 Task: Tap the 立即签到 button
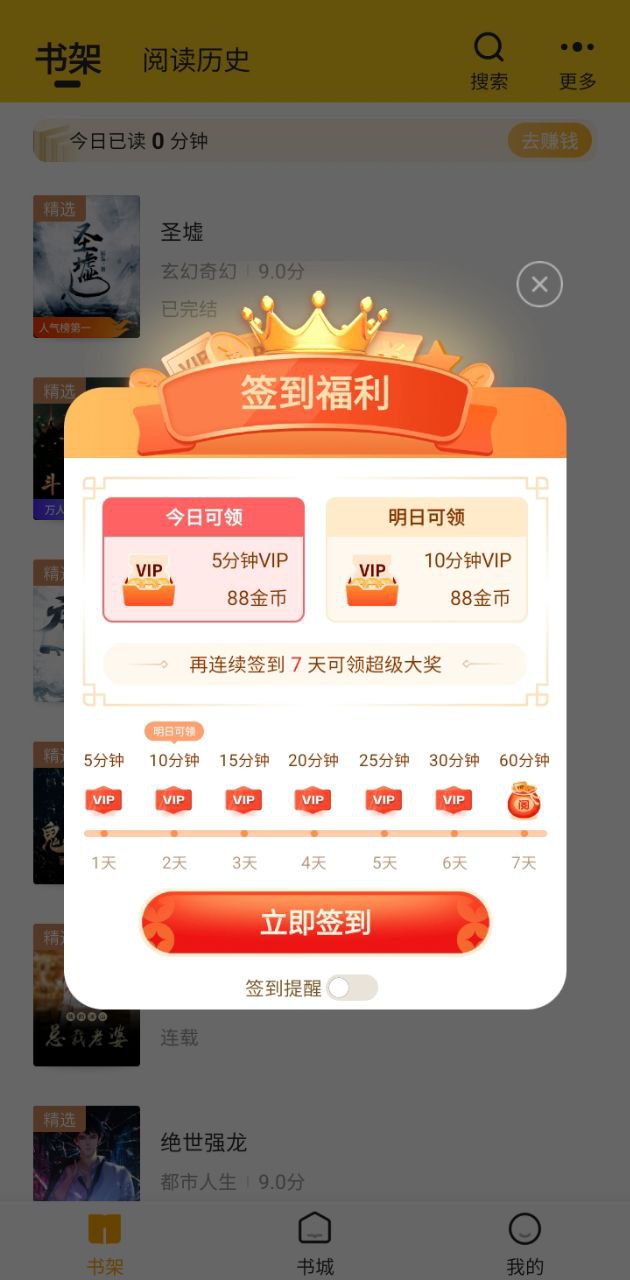315,922
